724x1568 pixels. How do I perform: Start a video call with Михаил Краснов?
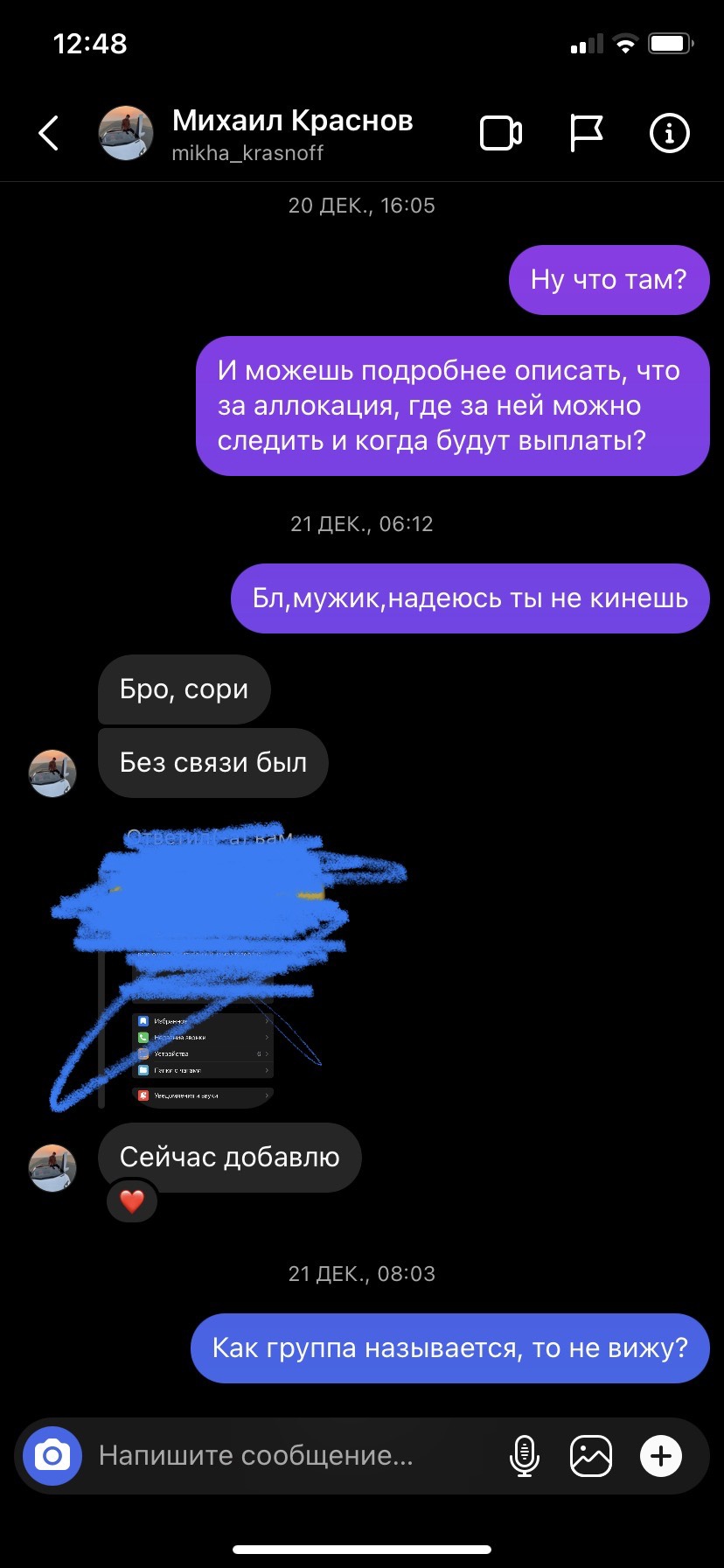(x=501, y=134)
